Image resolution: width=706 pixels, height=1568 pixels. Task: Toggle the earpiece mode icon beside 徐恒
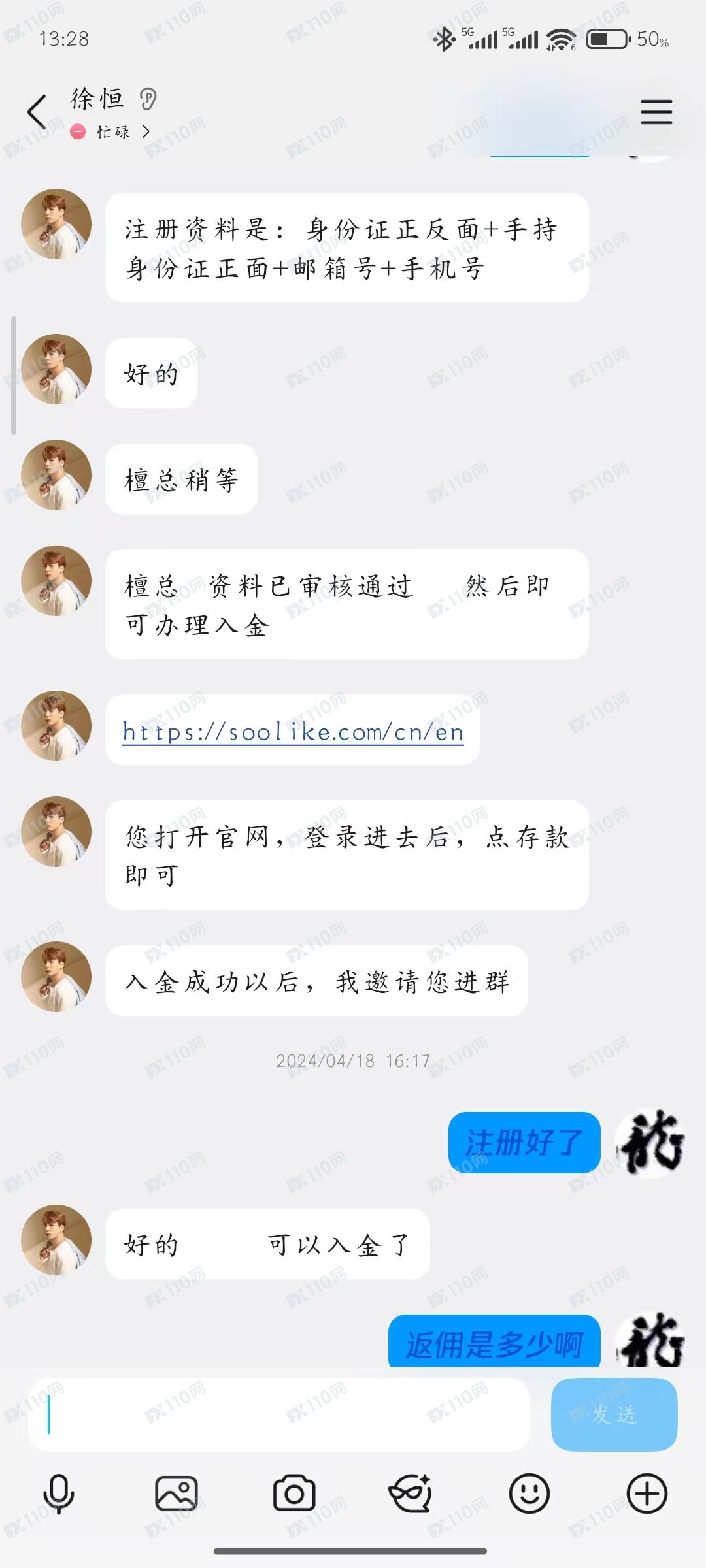point(148,99)
